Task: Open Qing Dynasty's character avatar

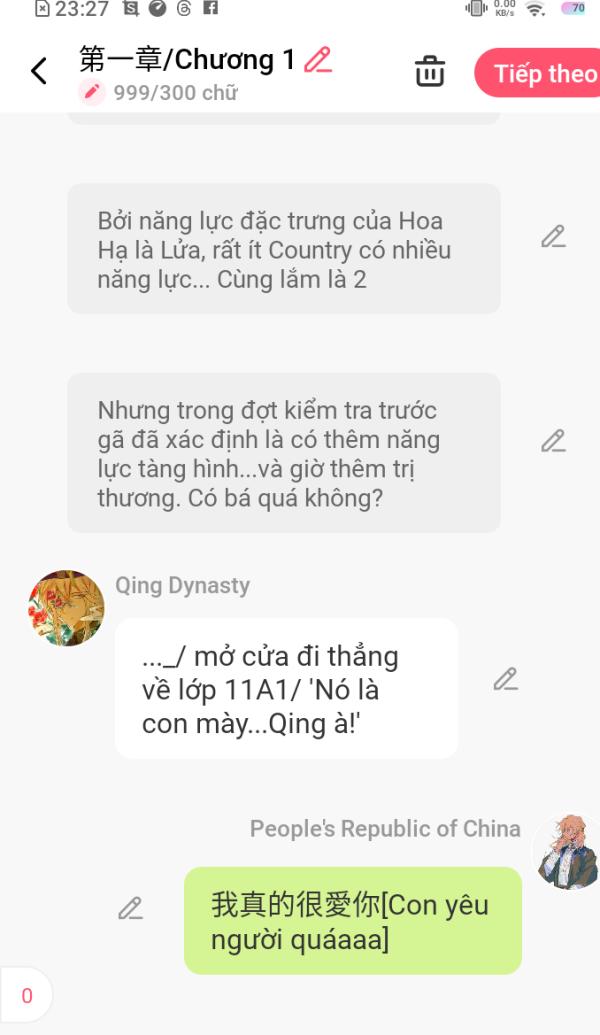Action: tap(66, 608)
